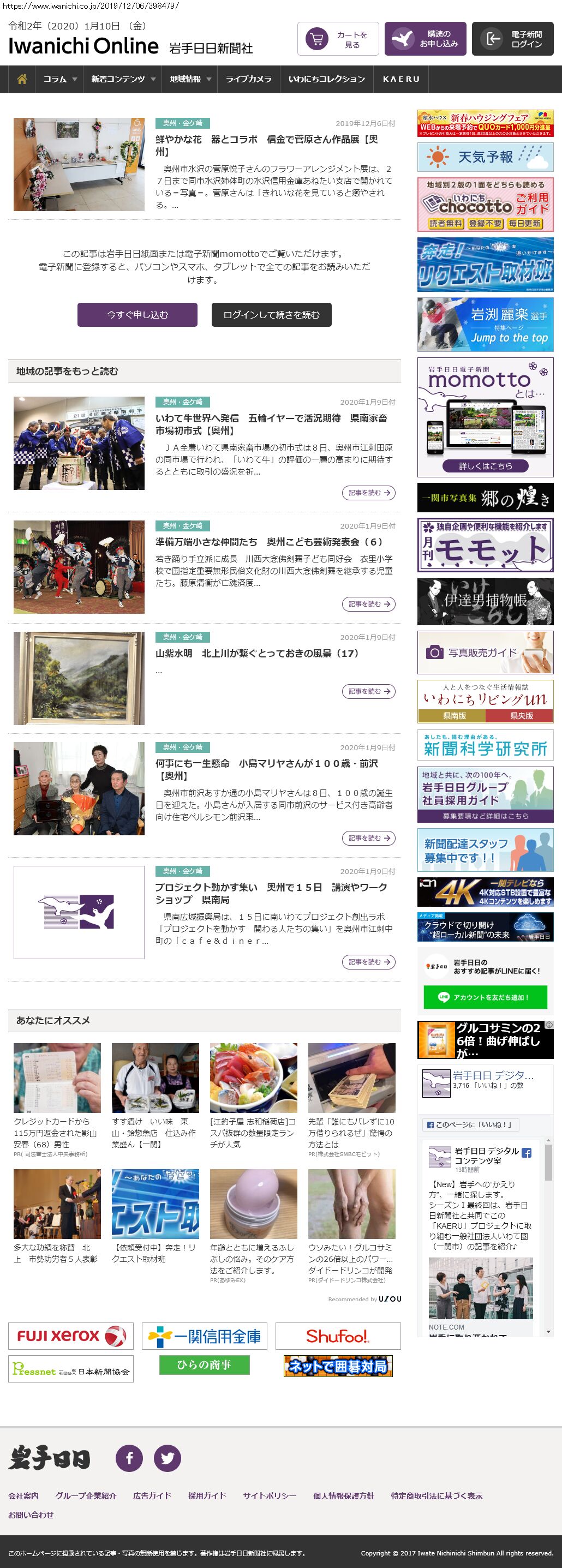Expand the 地域情報 menu
This screenshot has width=562, height=1568.
coord(190,79)
